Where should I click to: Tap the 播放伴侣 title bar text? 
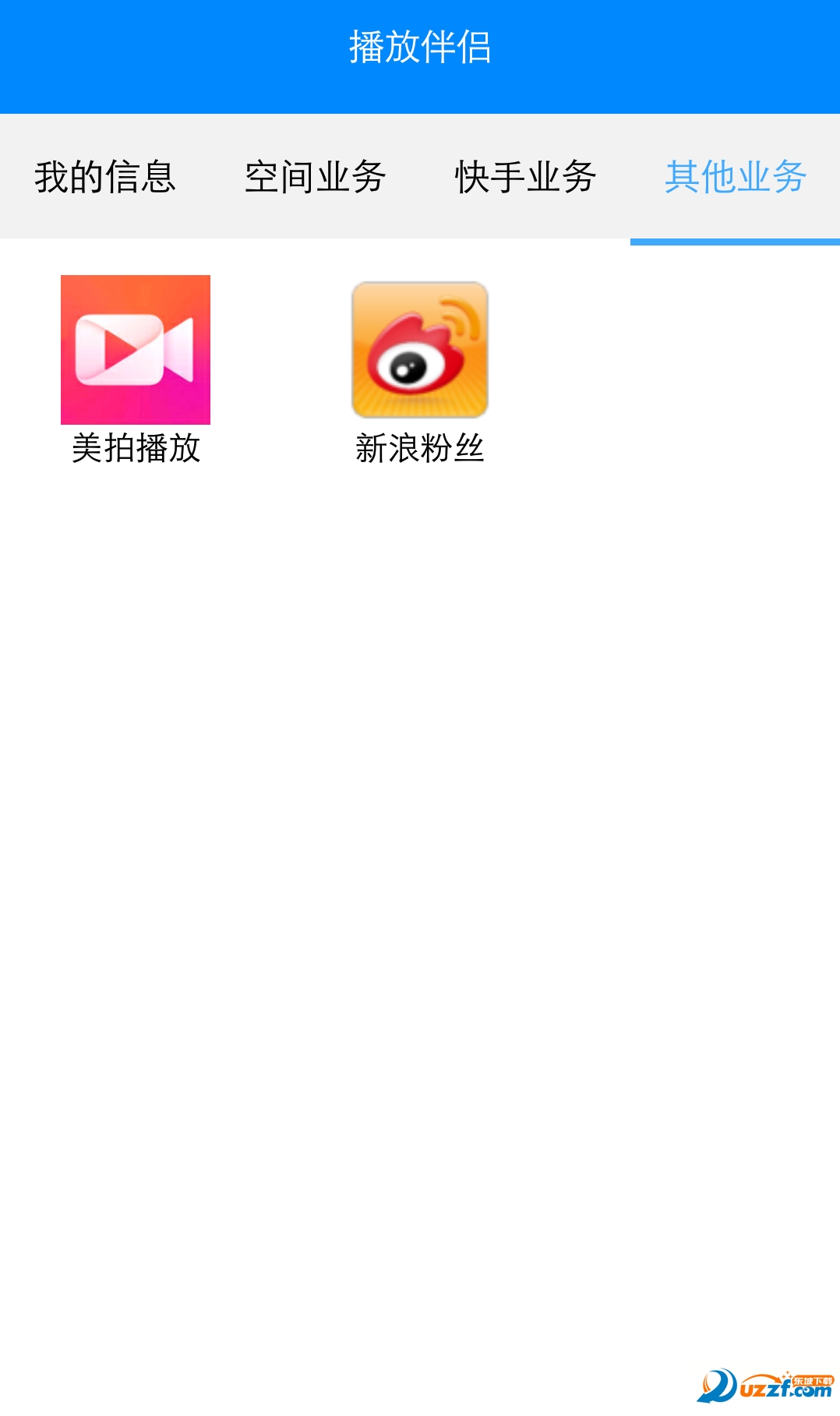pyautogui.click(x=420, y=47)
